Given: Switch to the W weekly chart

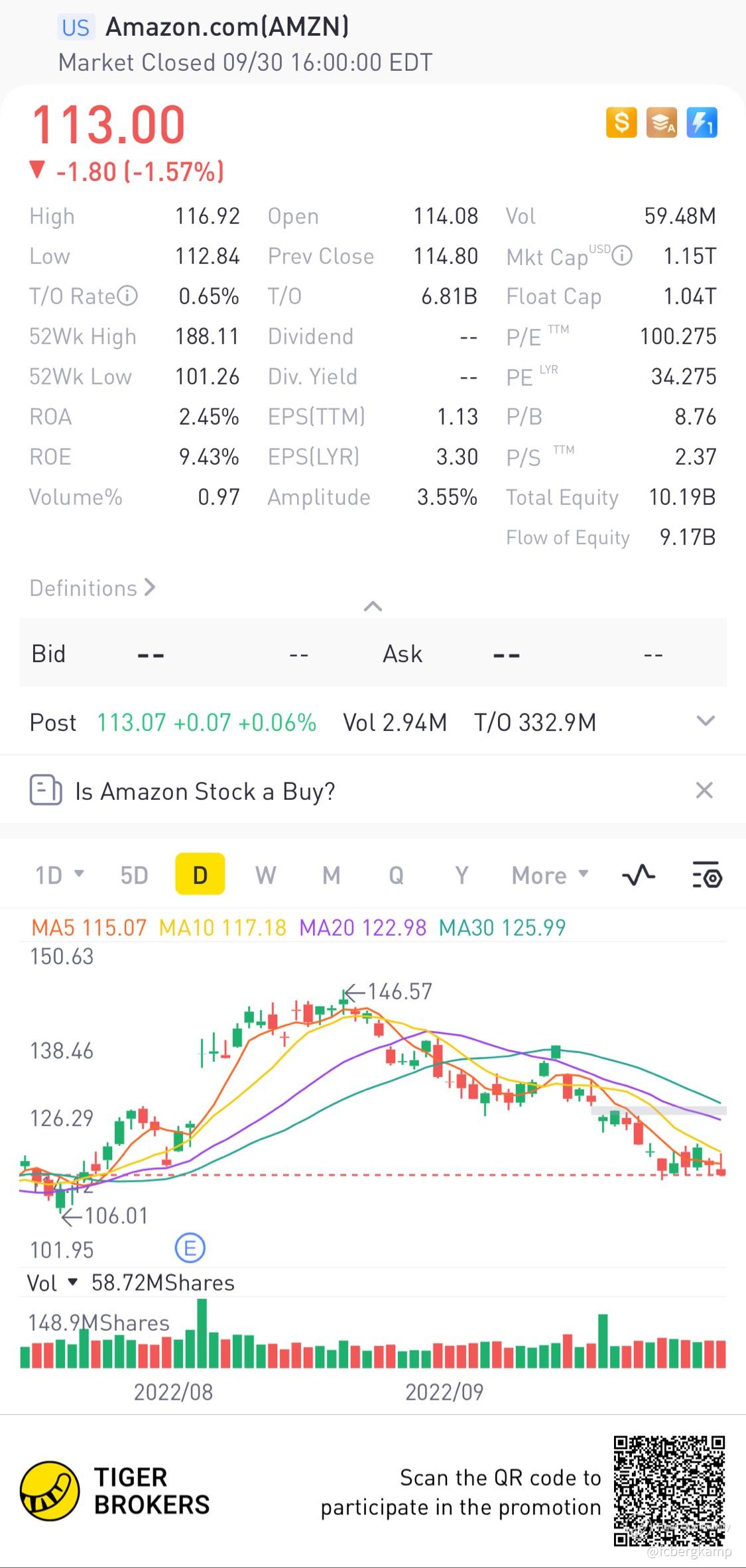Looking at the screenshot, I should pyautogui.click(x=265, y=875).
